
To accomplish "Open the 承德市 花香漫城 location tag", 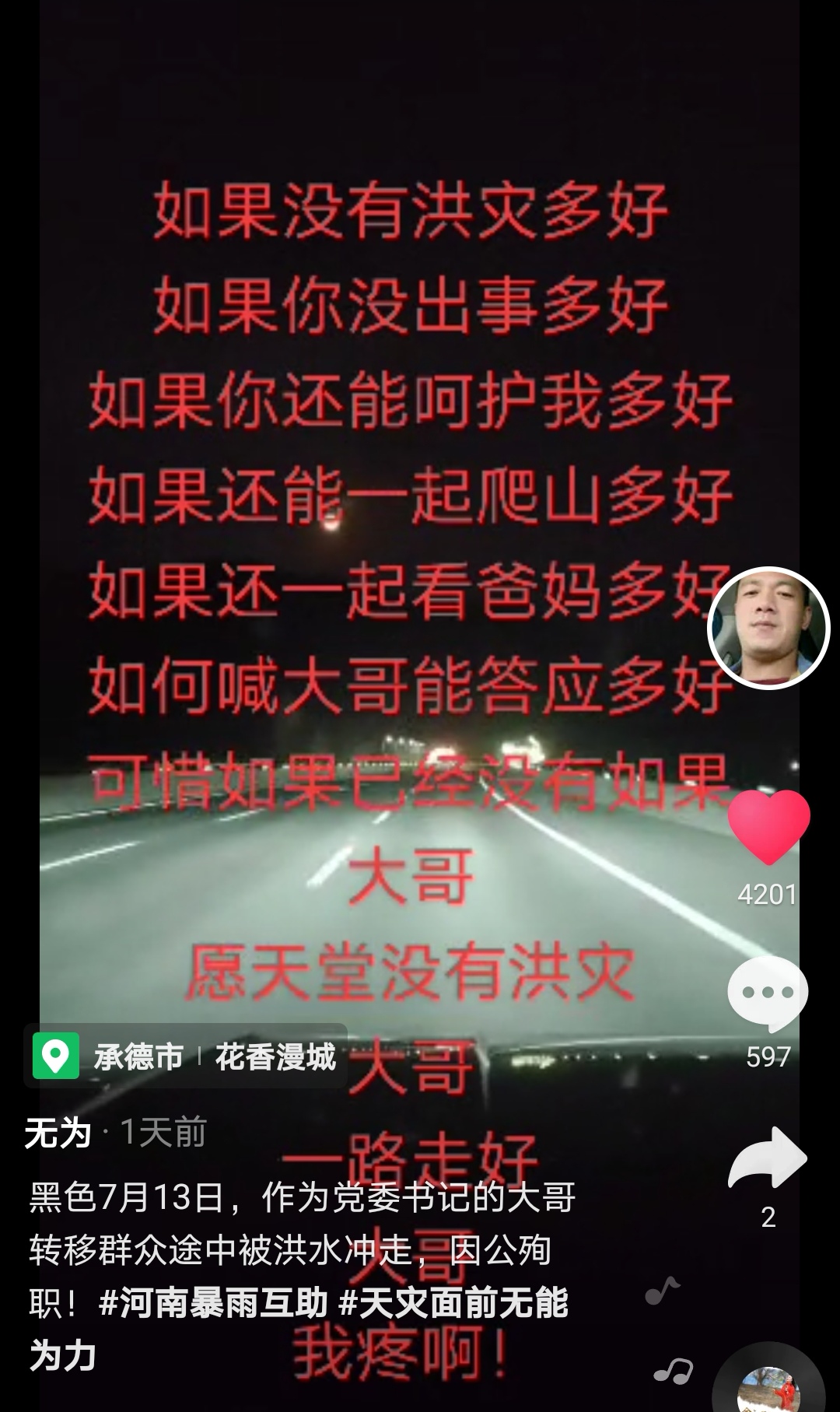I will coord(185,1056).
